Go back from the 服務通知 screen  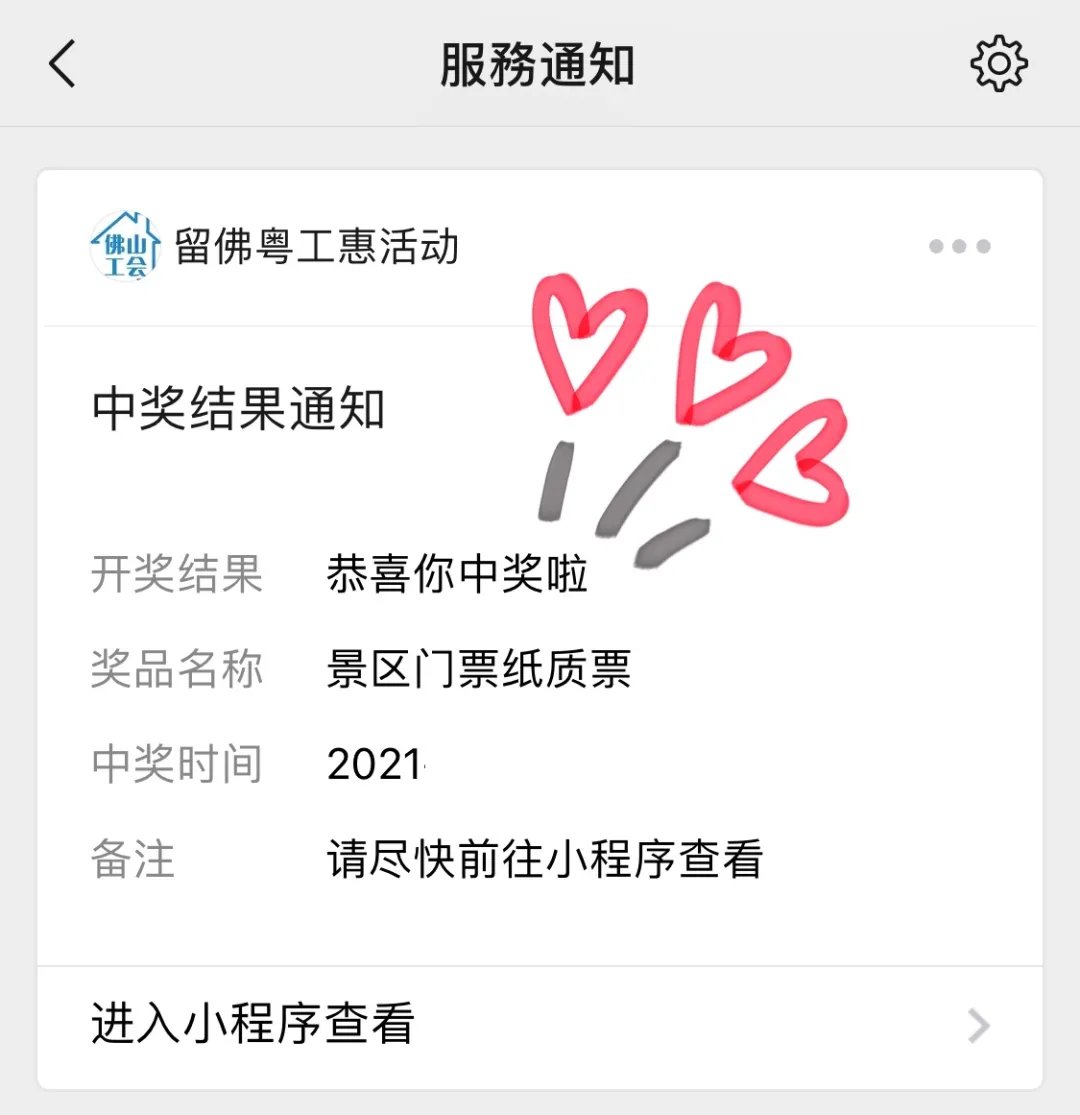62,65
